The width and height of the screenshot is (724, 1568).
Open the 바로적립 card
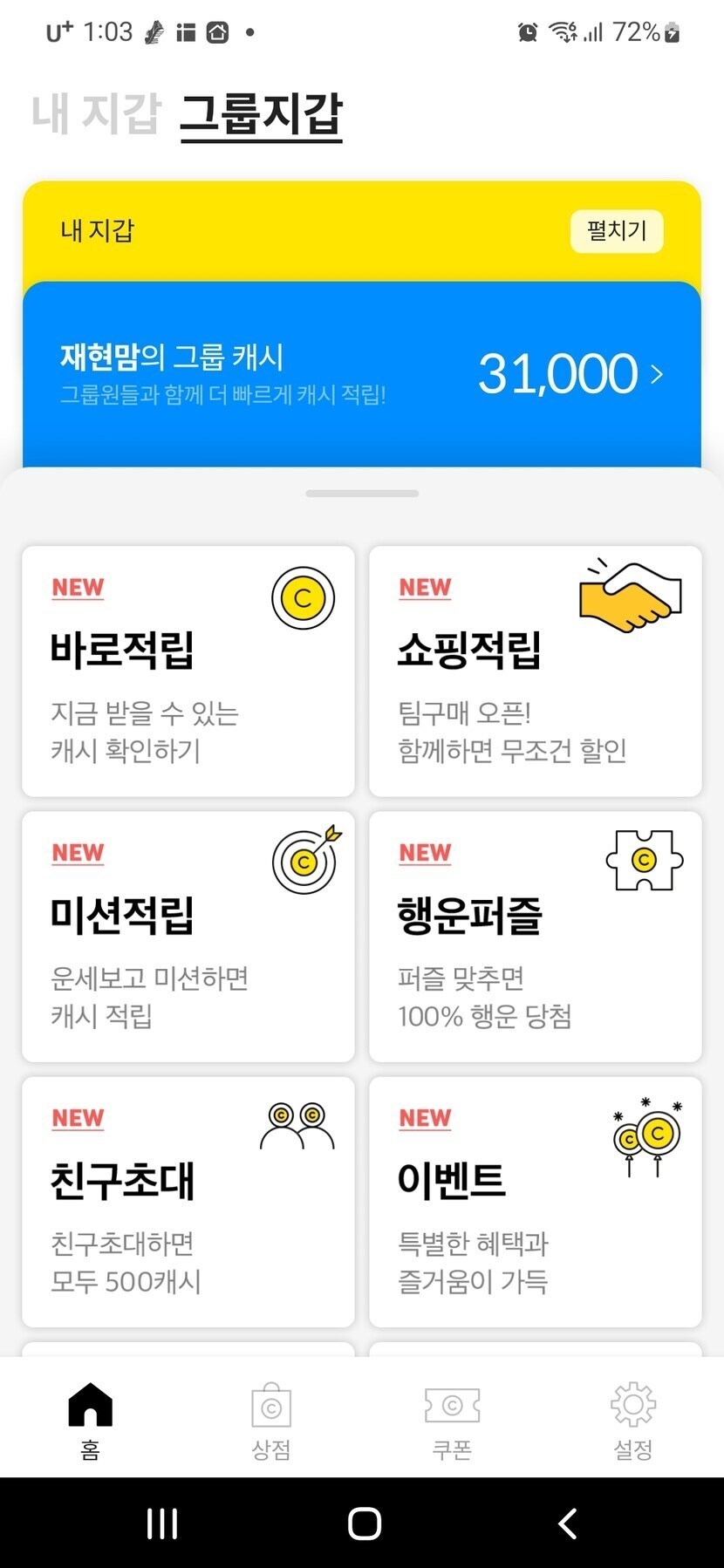188,671
